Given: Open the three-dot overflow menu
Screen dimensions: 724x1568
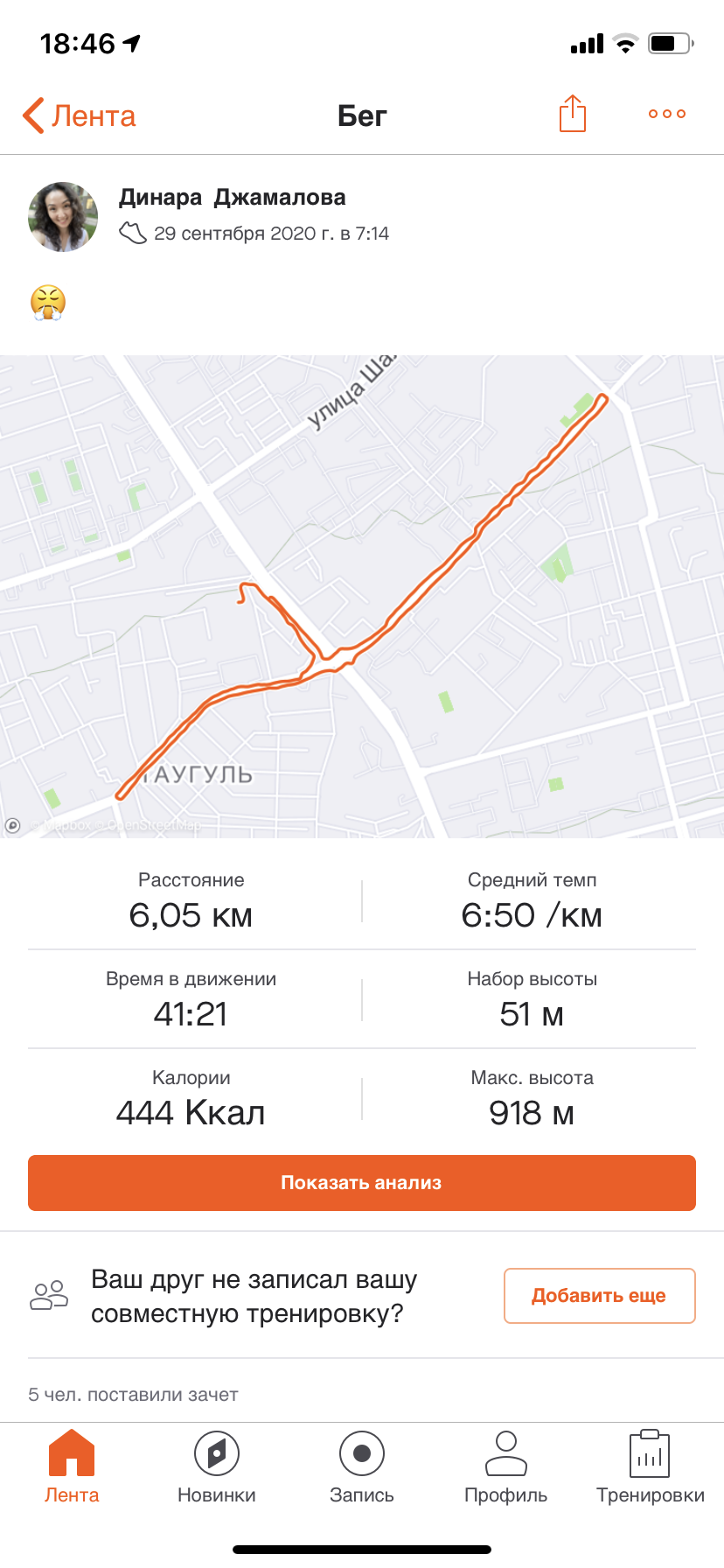Looking at the screenshot, I should pos(667,114).
